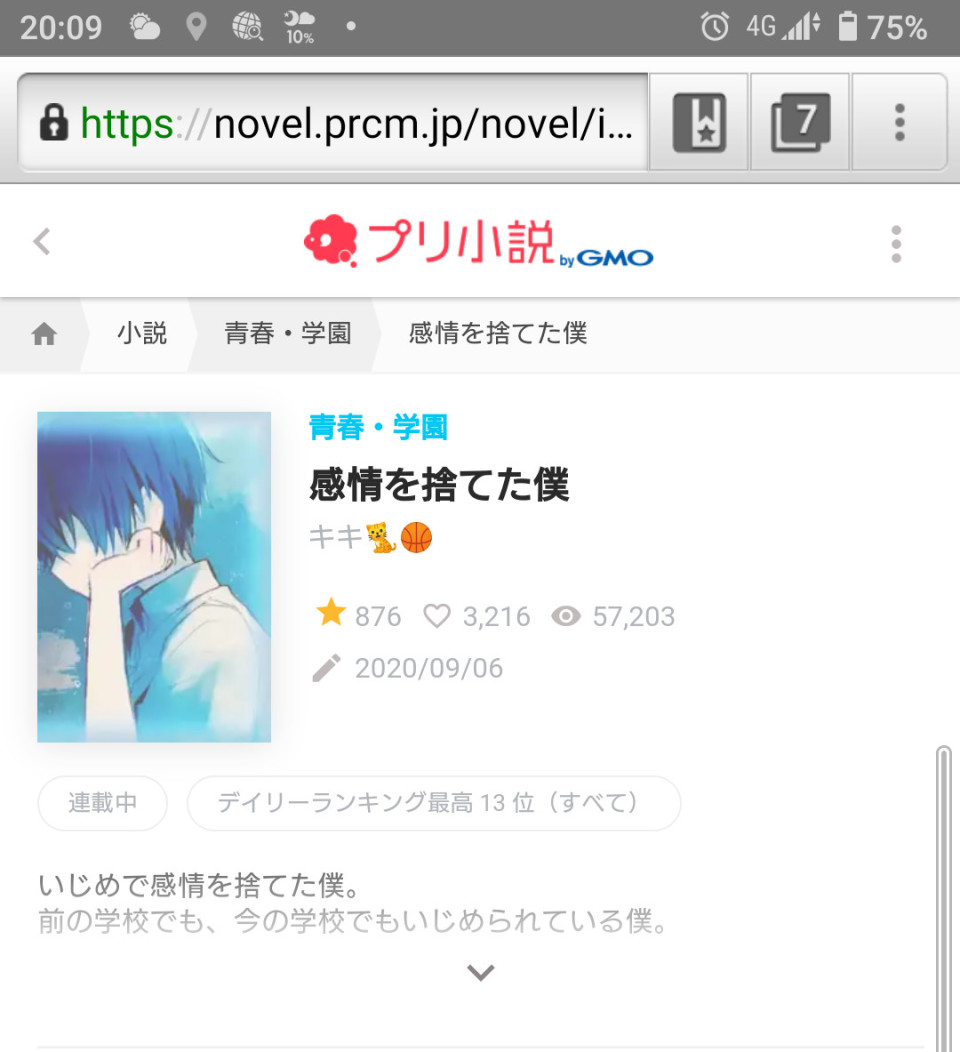960x1052 pixels.
Task: Open the blue 青春・学園 category link
Action: (x=378, y=428)
